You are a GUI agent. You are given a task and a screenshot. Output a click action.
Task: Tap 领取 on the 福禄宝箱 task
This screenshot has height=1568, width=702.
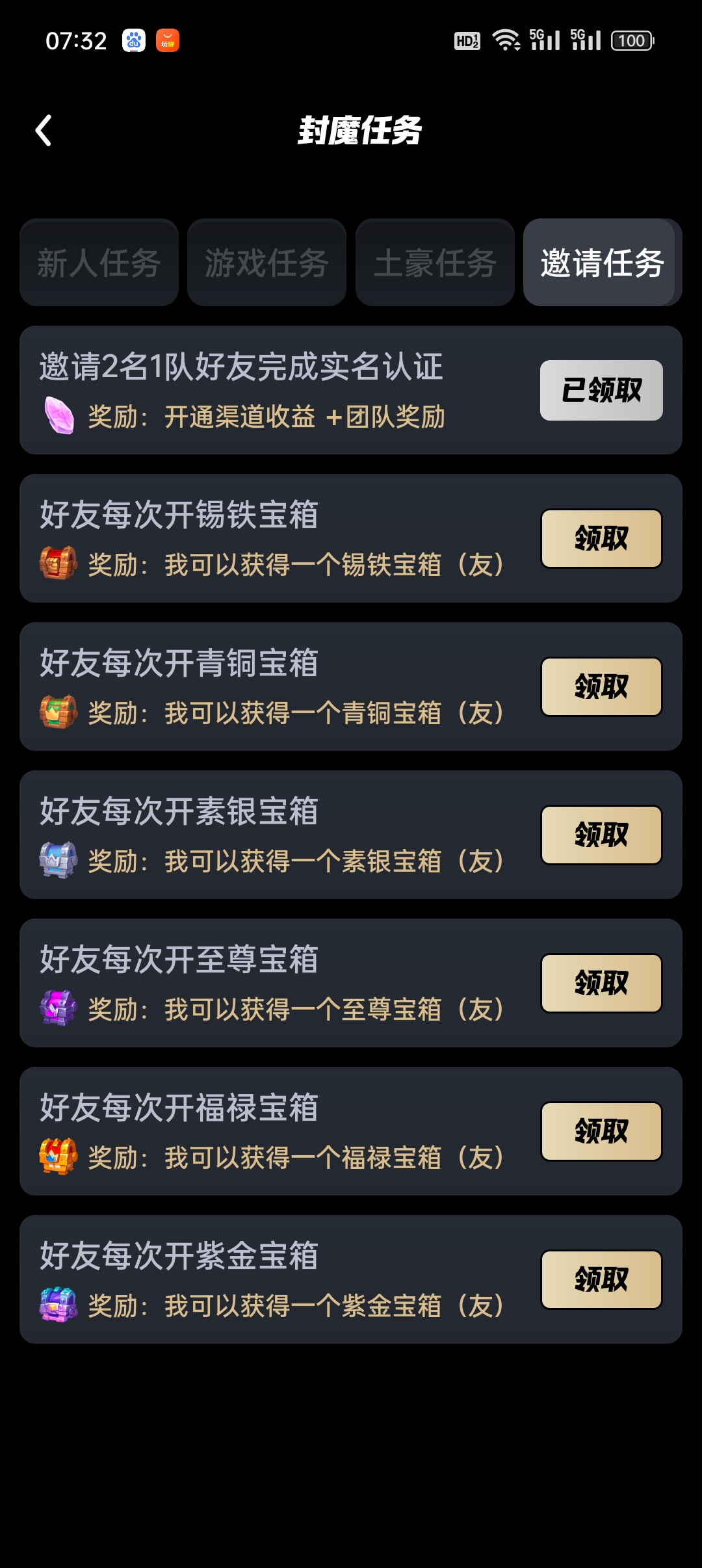(x=601, y=1131)
